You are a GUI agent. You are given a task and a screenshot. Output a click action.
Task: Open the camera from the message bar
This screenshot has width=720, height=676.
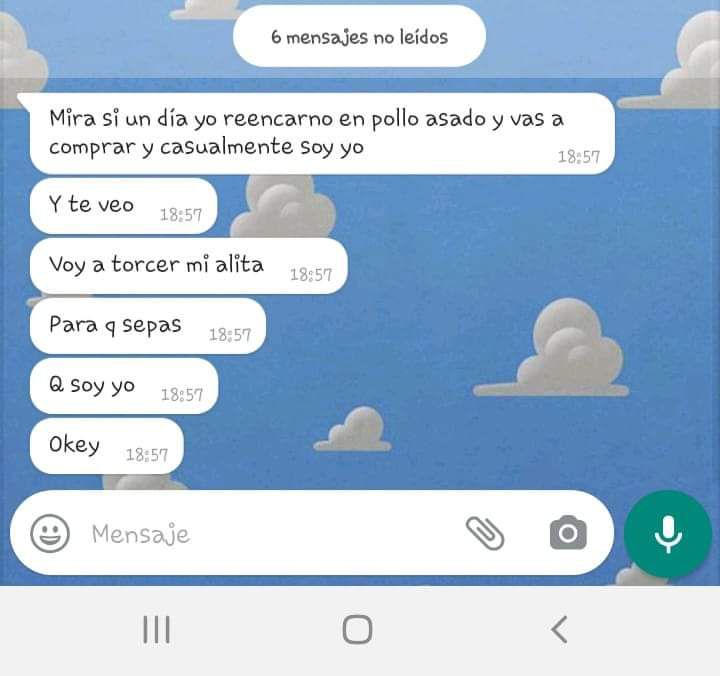(568, 534)
